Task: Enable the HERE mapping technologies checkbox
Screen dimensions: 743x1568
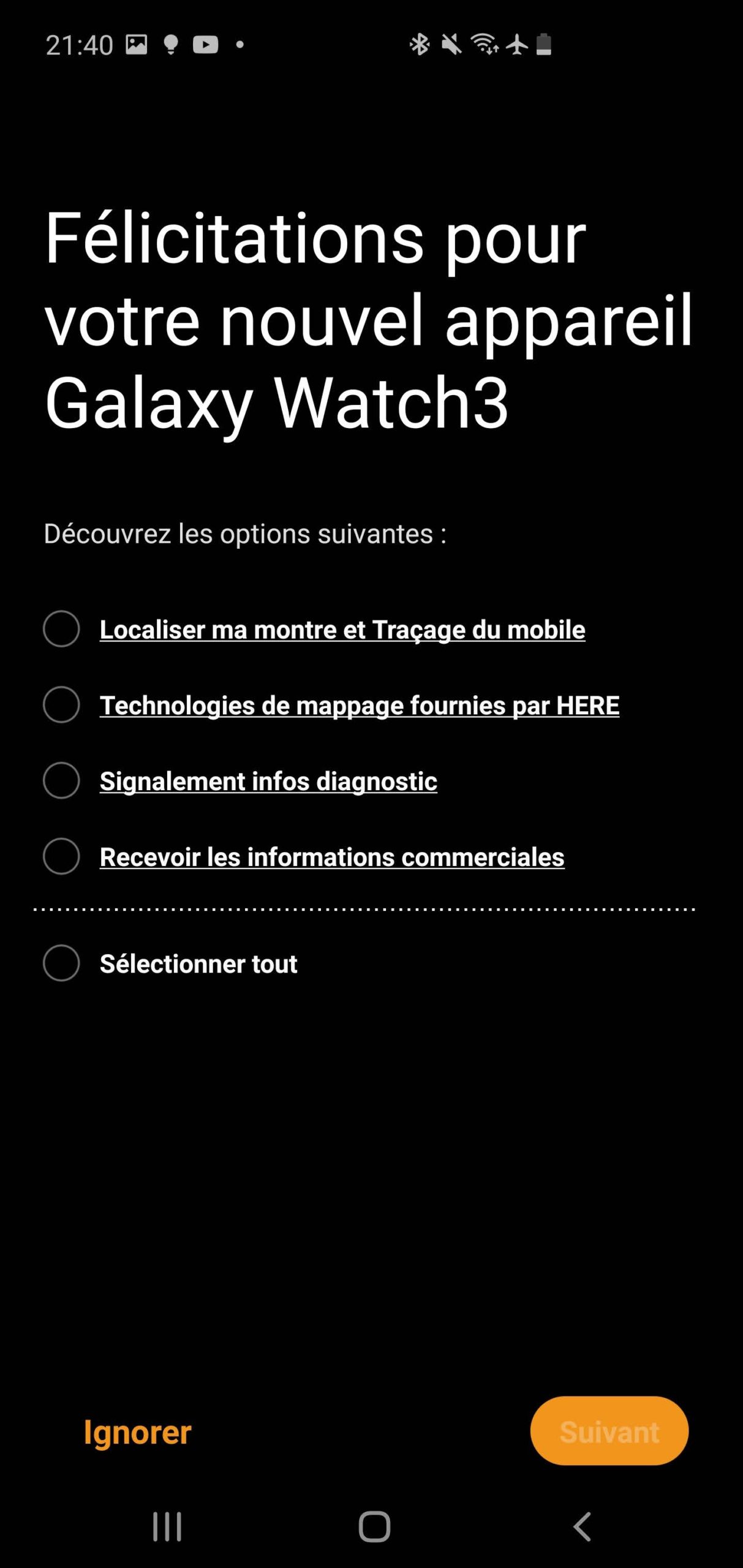Action: pyautogui.click(x=61, y=704)
